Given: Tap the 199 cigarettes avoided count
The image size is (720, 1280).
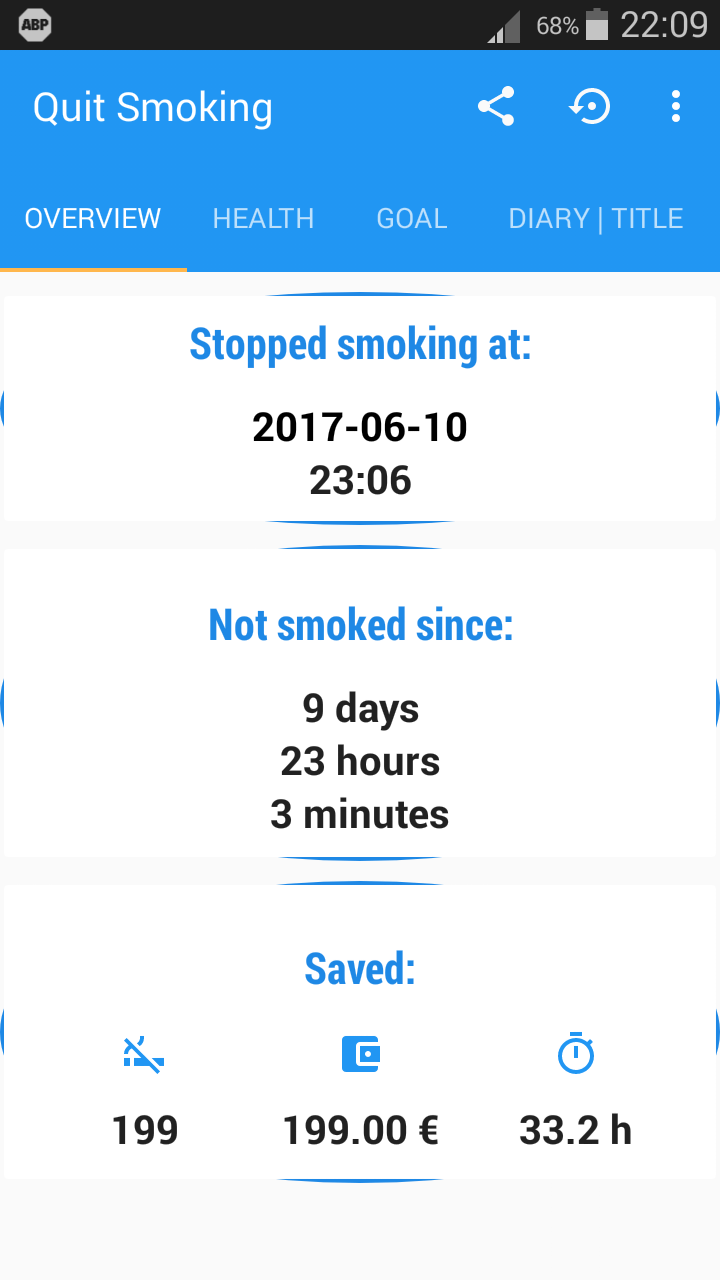Looking at the screenshot, I should pyautogui.click(x=143, y=1129).
